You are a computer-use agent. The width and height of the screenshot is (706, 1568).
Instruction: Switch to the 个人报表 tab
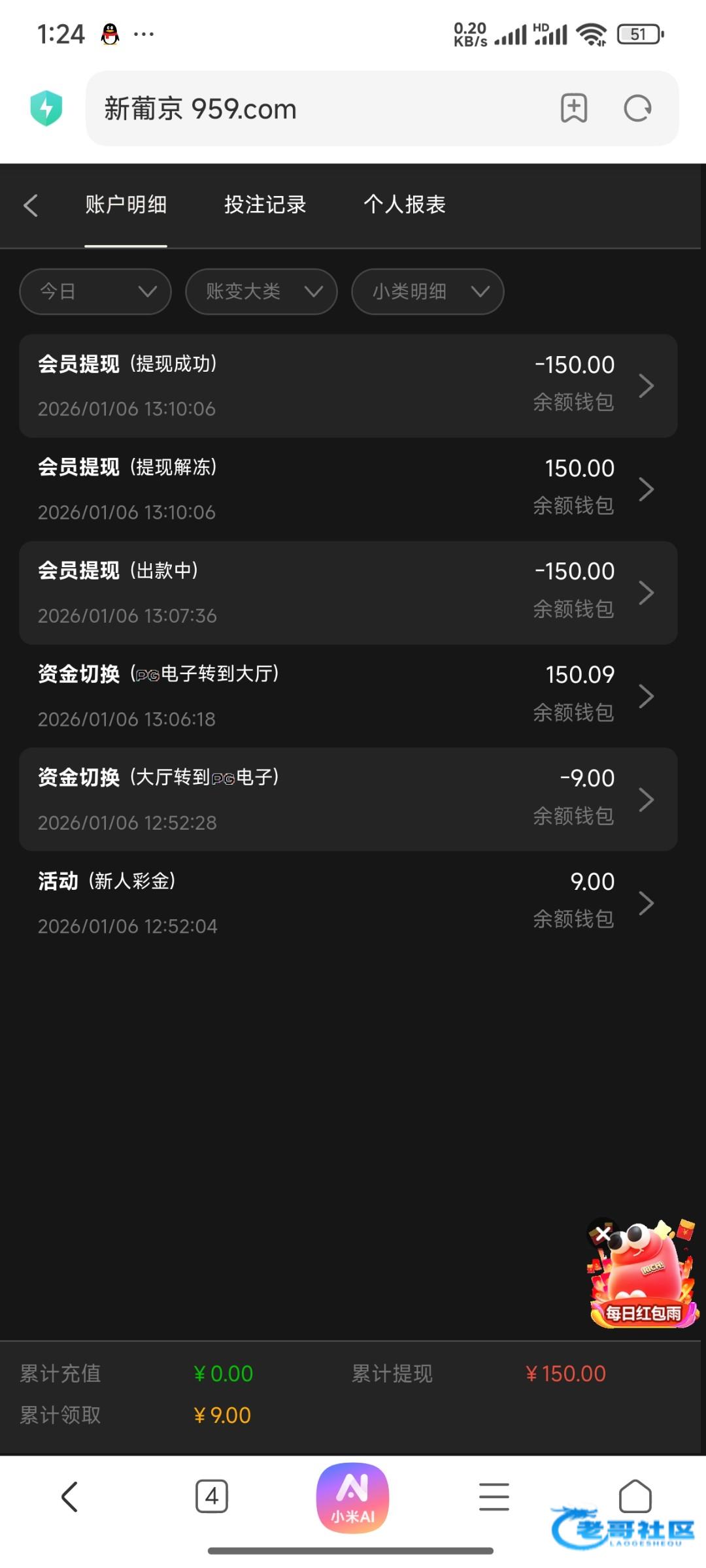click(x=404, y=204)
